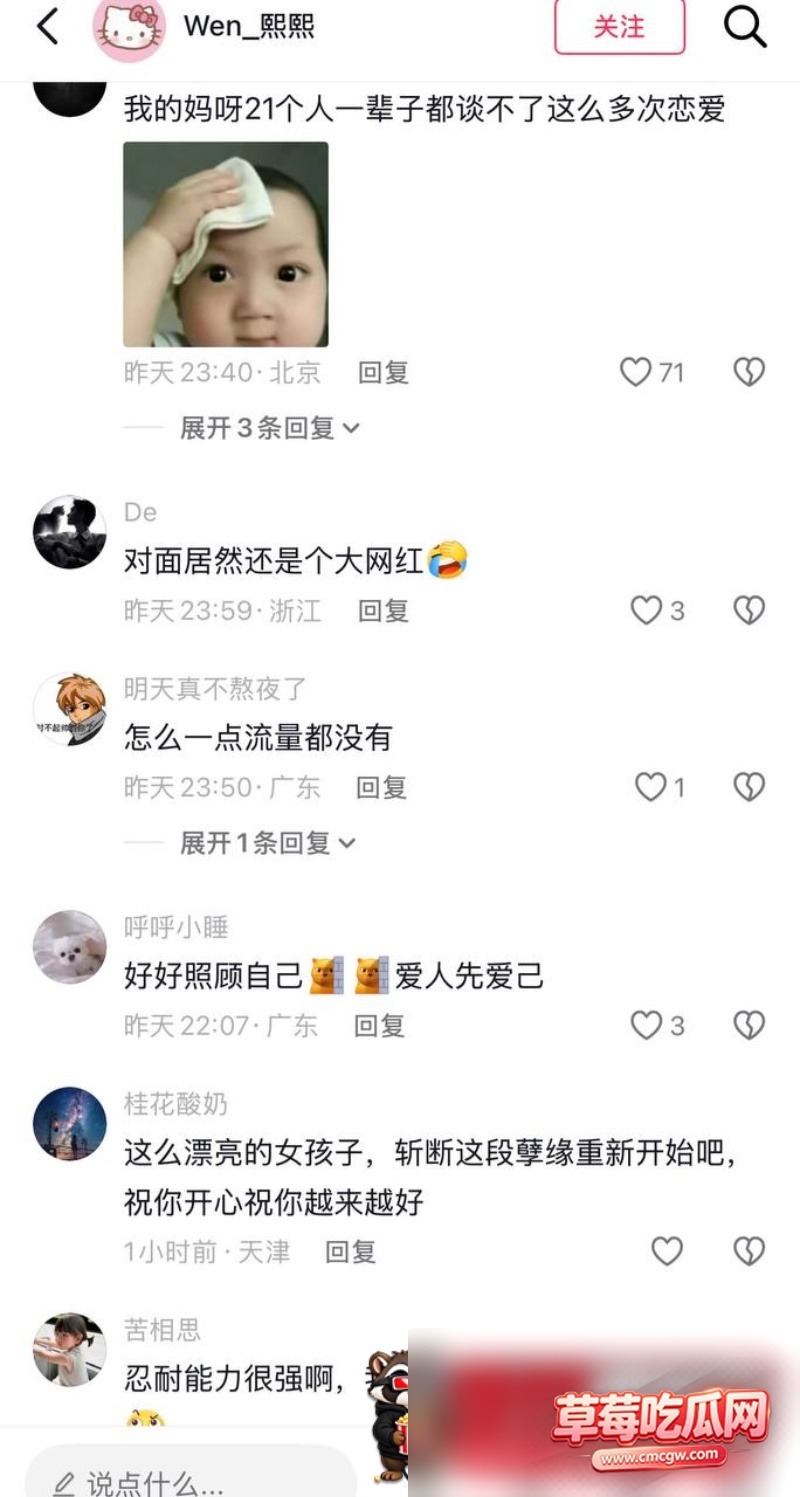Image resolution: width=800 pixels, height=1497 pixels.
Task: Reply to De's comment
Action: click(x=384, y=610)
